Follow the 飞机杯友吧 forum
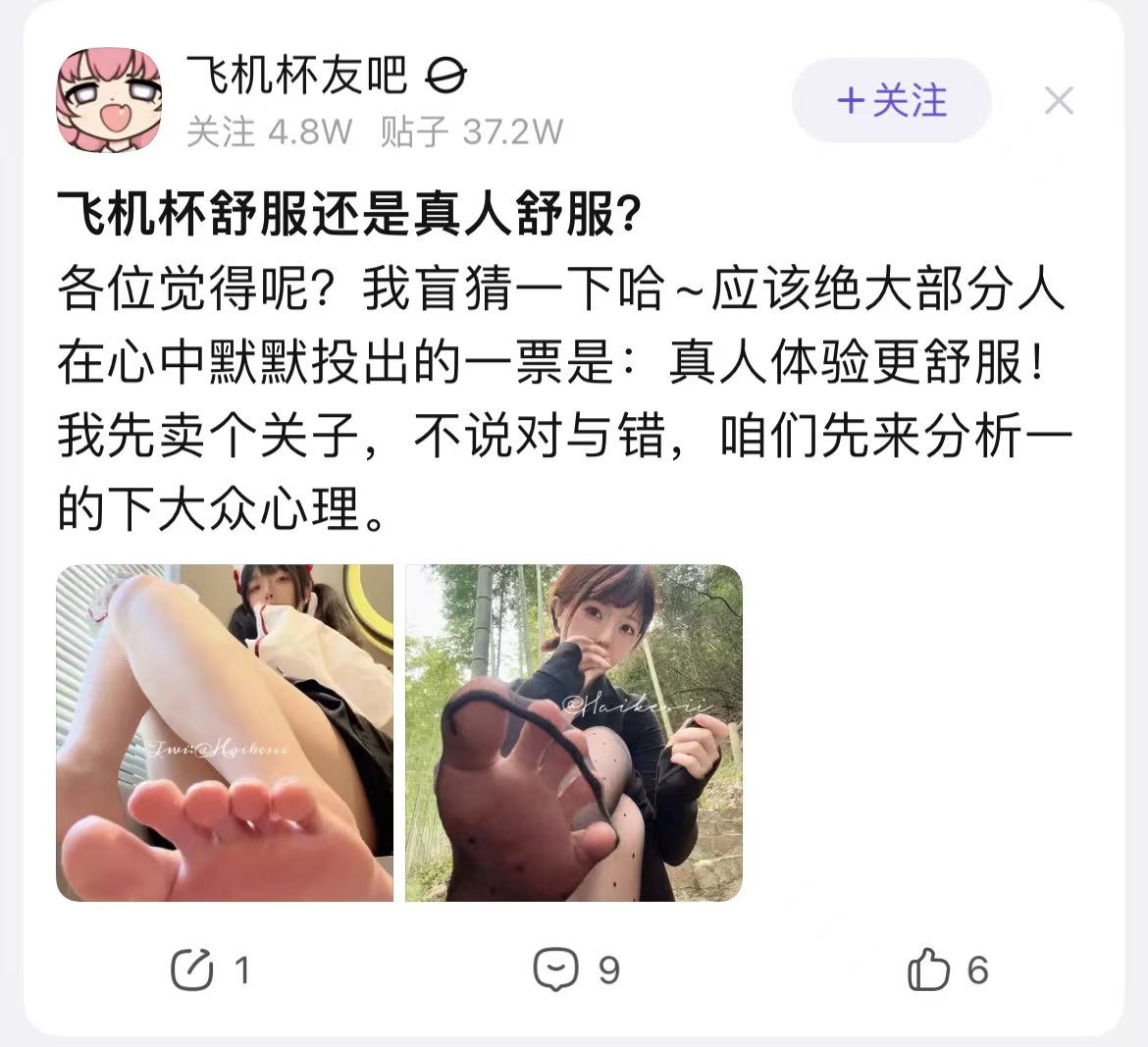 (891, 100)
